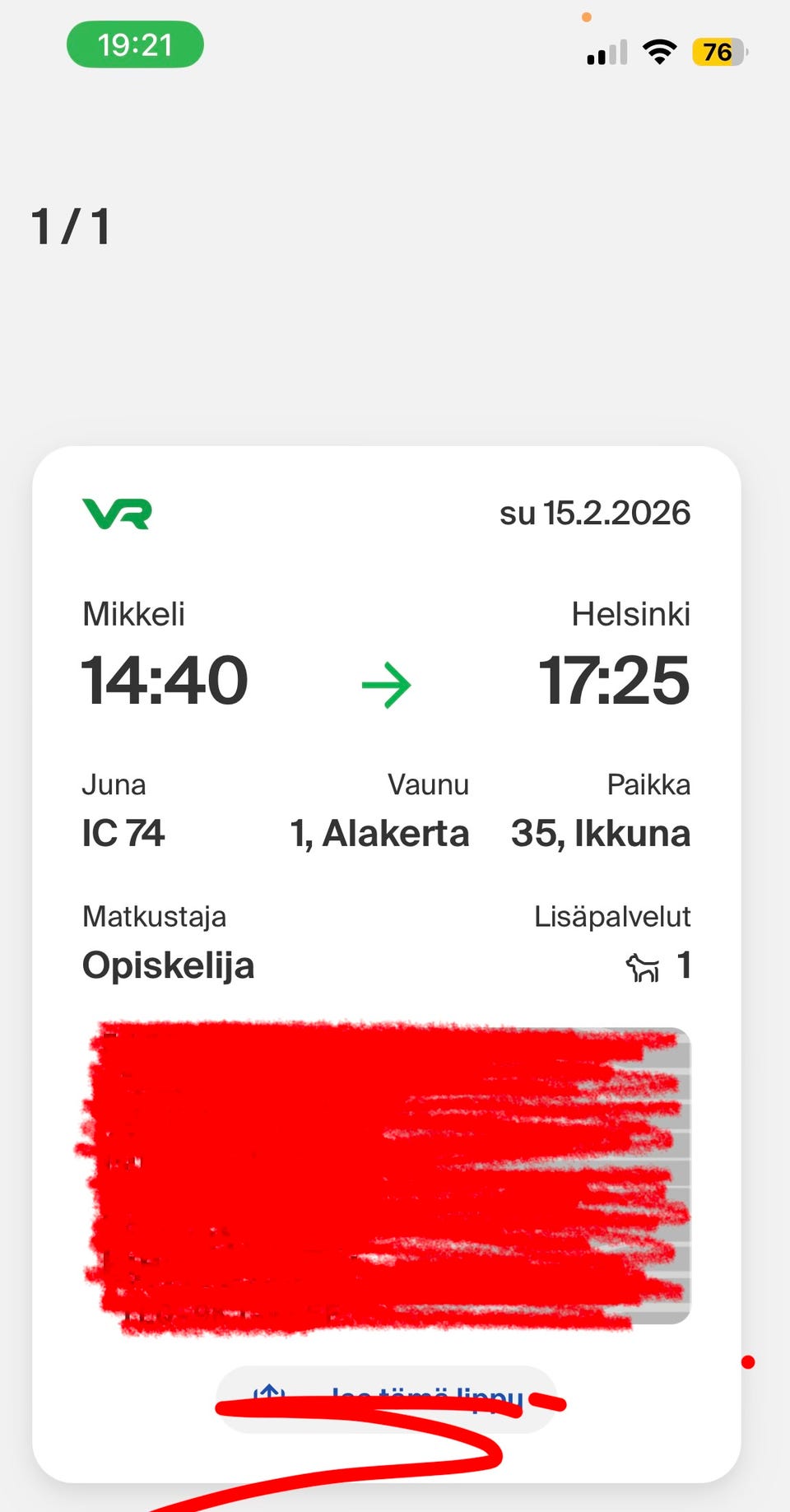This screenshot has width=790, height=1512.
Task: Select the 1/1 page indicator
Action: (71, 224)
